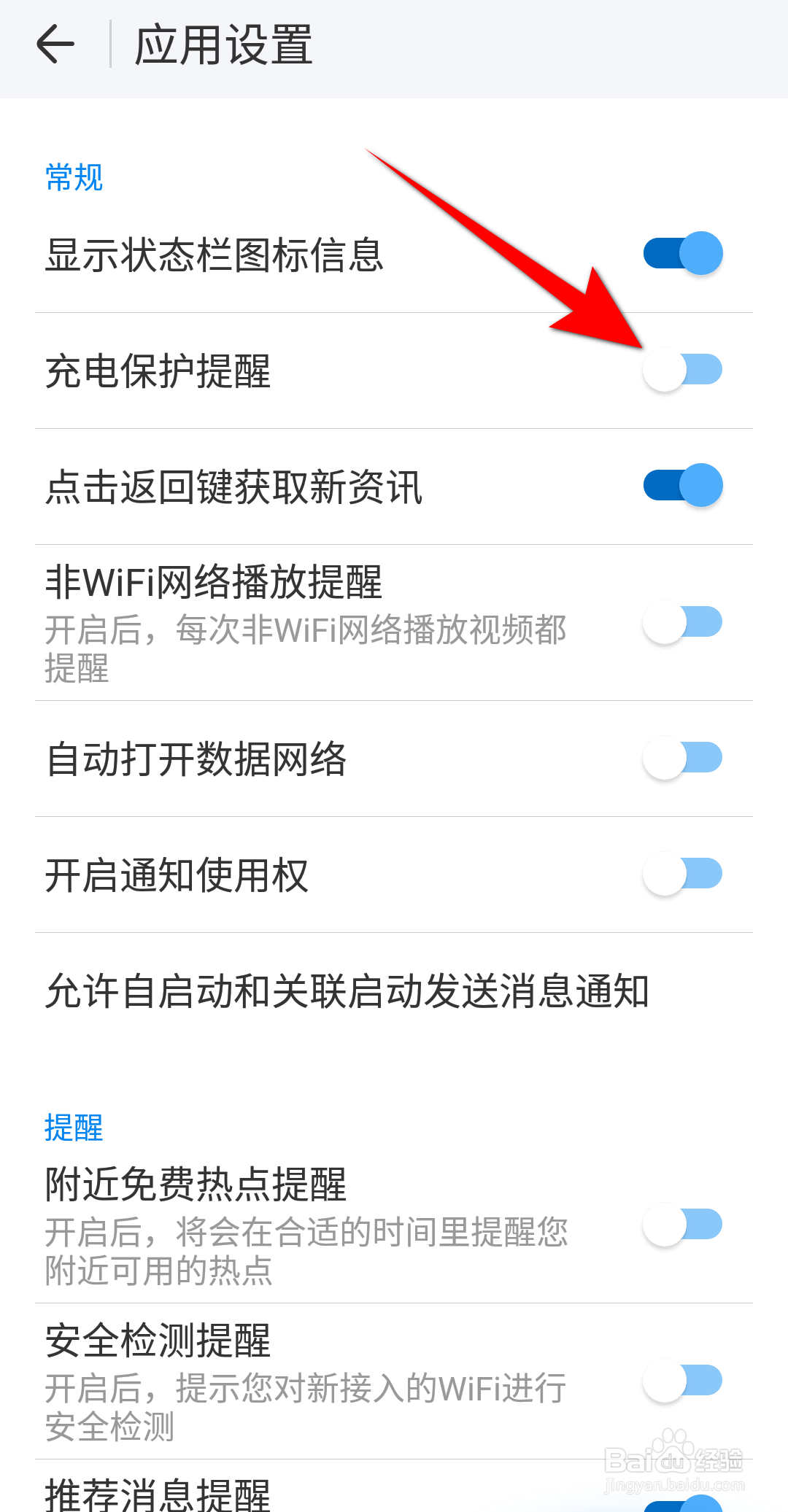Select the 开启通知使用权 row label
The height and width of the screenshot is (1512, 788).
click(x=174, y=872)
